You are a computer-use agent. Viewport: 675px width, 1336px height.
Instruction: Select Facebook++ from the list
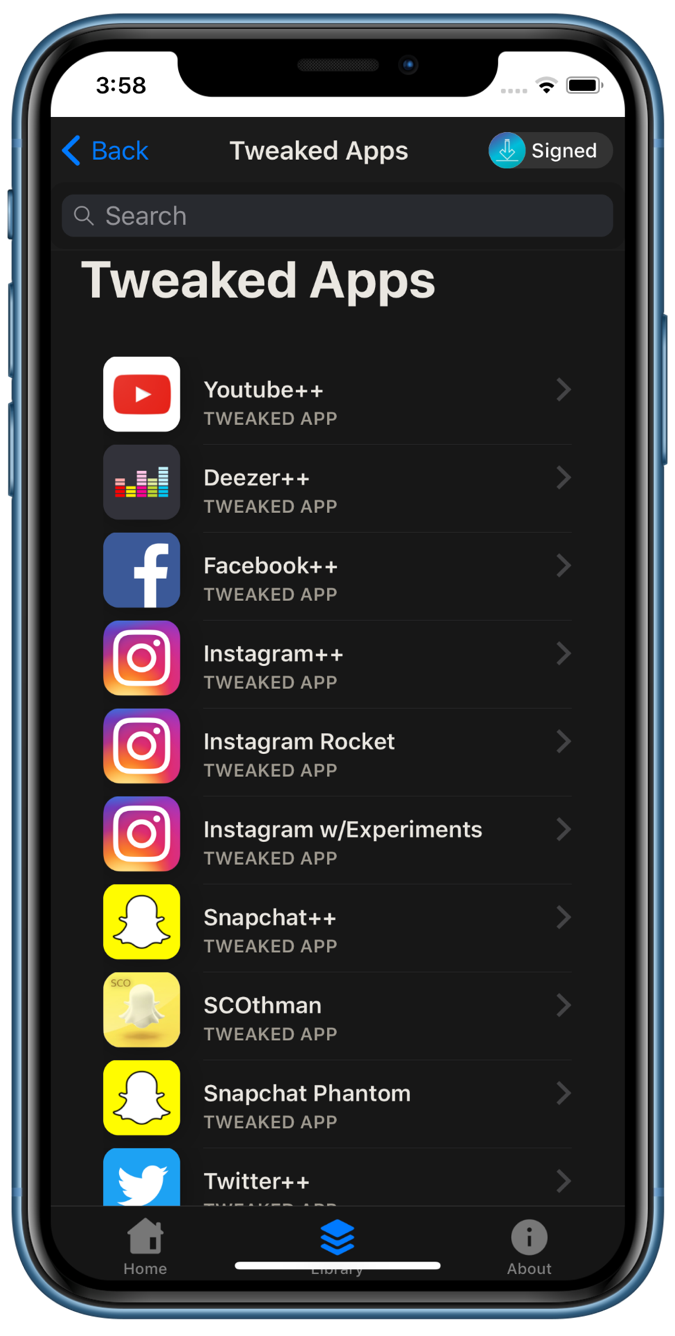click(x=337, y=571)
